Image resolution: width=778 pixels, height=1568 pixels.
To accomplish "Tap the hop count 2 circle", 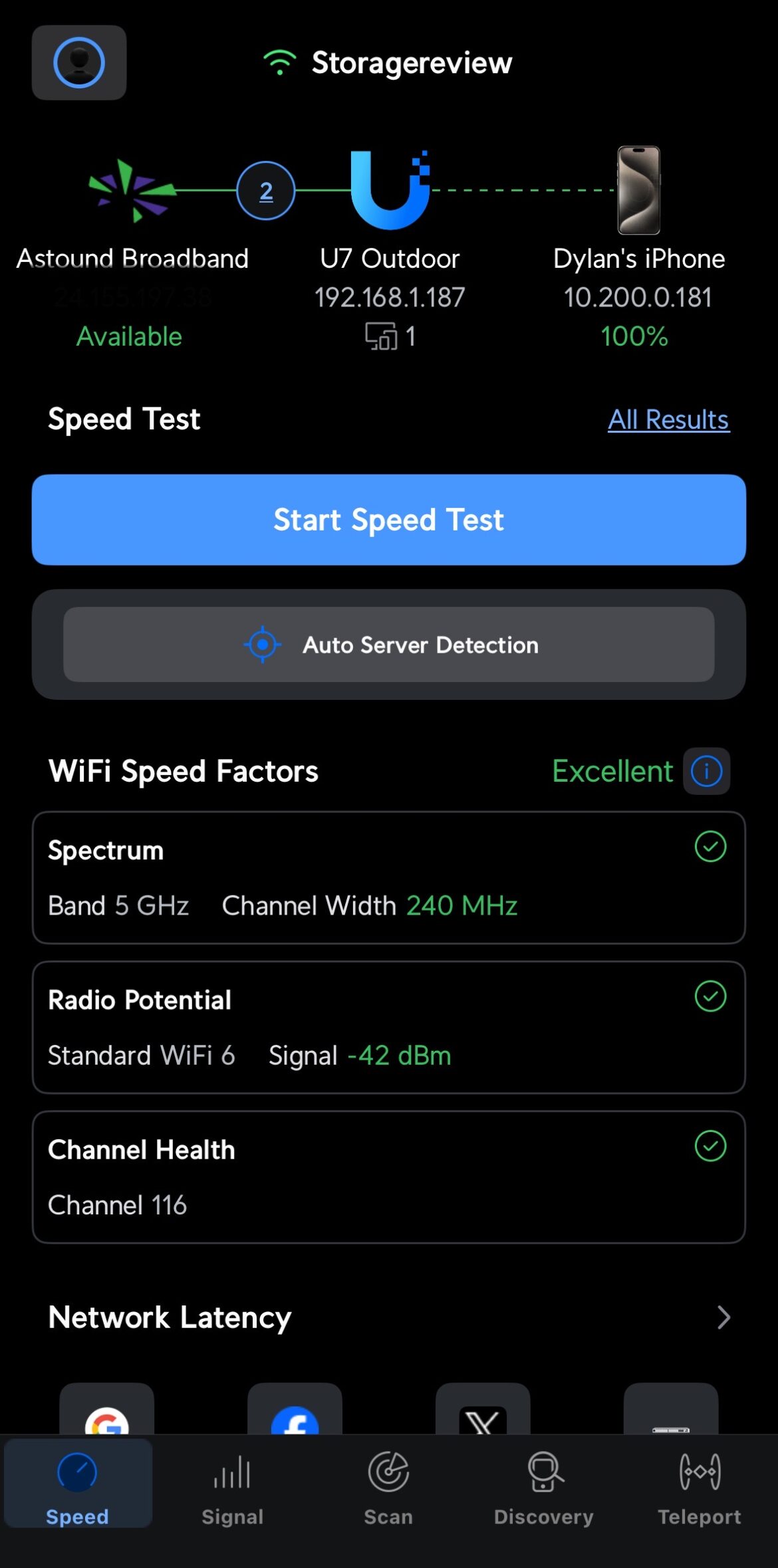I will click(266, 191).
